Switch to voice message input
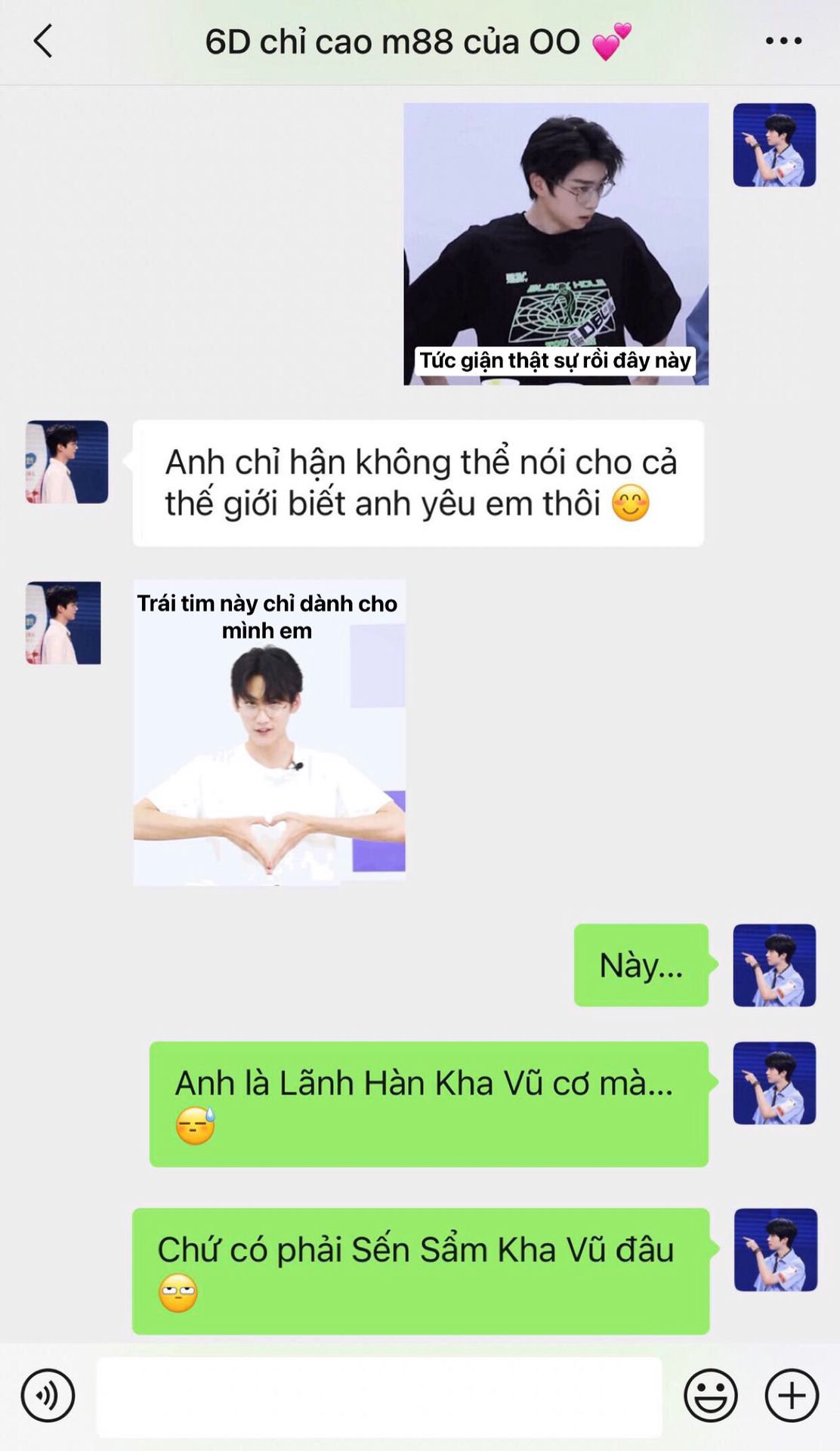The image size is (840, 1451). (x=48, y=1395)
